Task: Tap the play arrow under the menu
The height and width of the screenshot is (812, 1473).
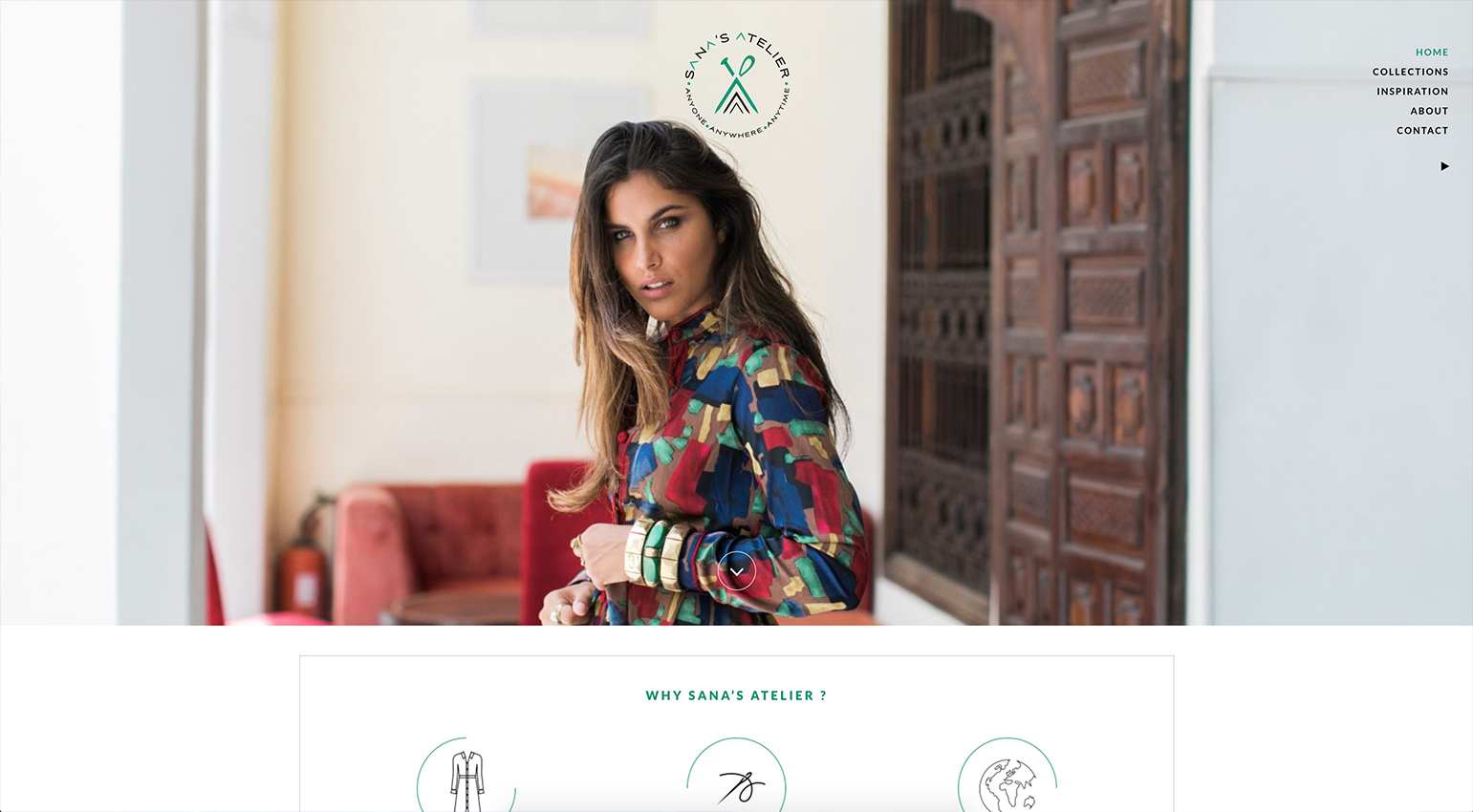Action: coord(1444,166)
